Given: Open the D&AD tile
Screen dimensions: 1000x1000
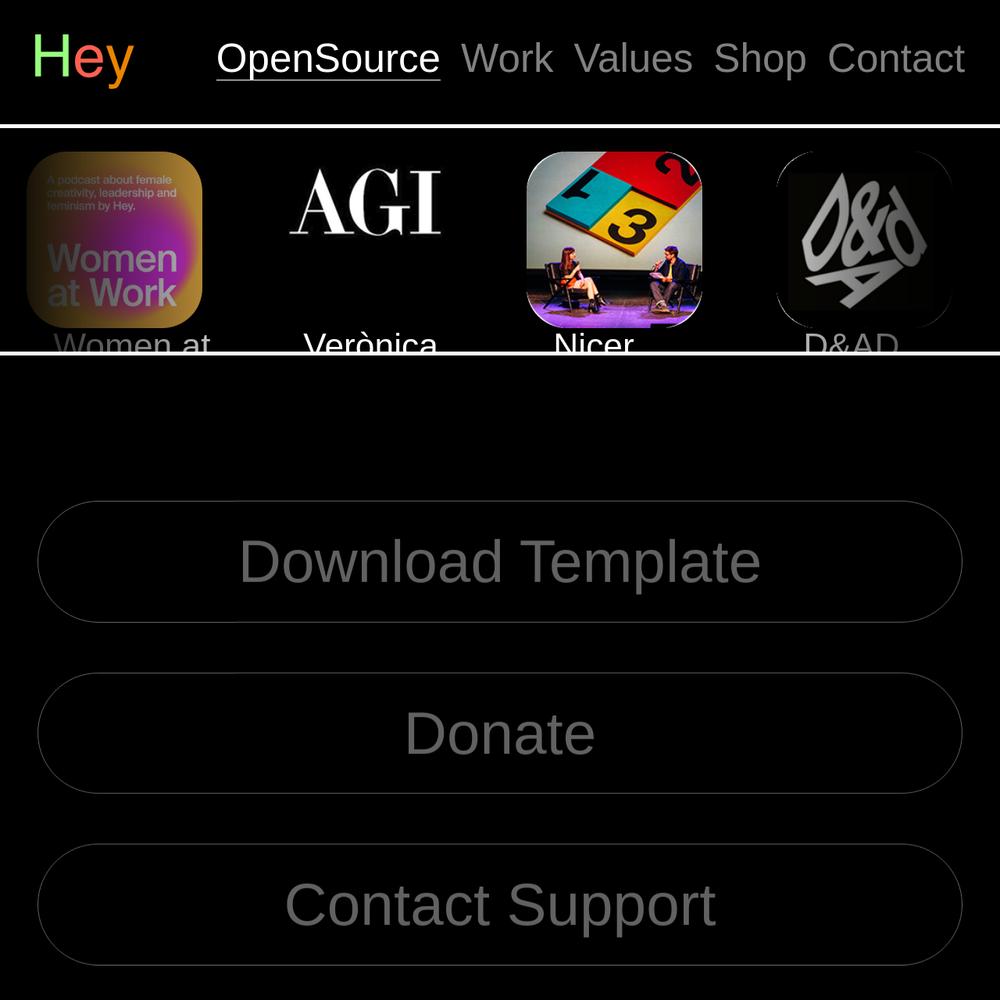Looking at the screenshot, I should click(864, 240).
